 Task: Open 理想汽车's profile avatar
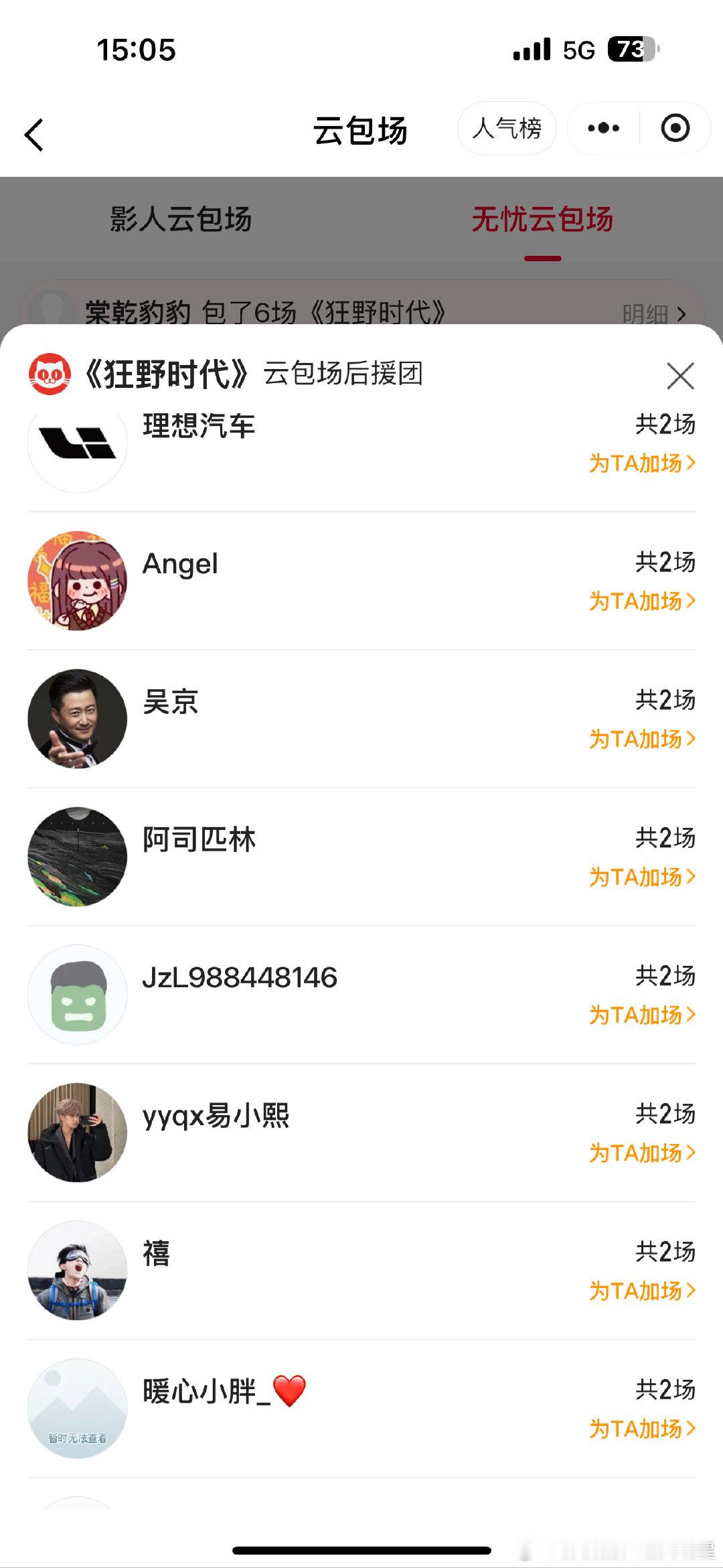[x=77, y=445]
